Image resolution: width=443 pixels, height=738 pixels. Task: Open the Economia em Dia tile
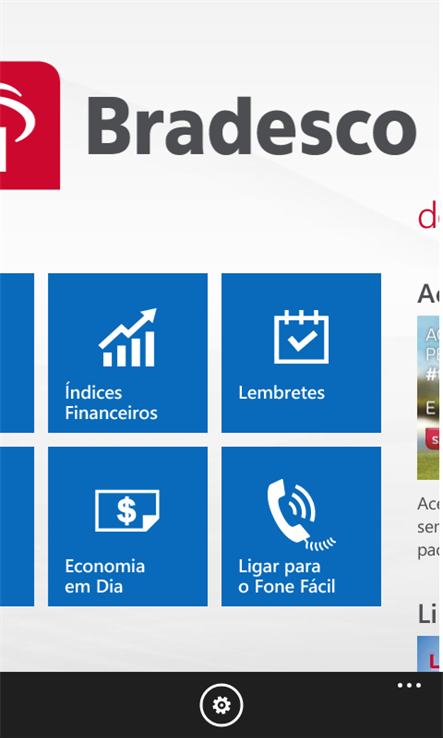[128, 526]
